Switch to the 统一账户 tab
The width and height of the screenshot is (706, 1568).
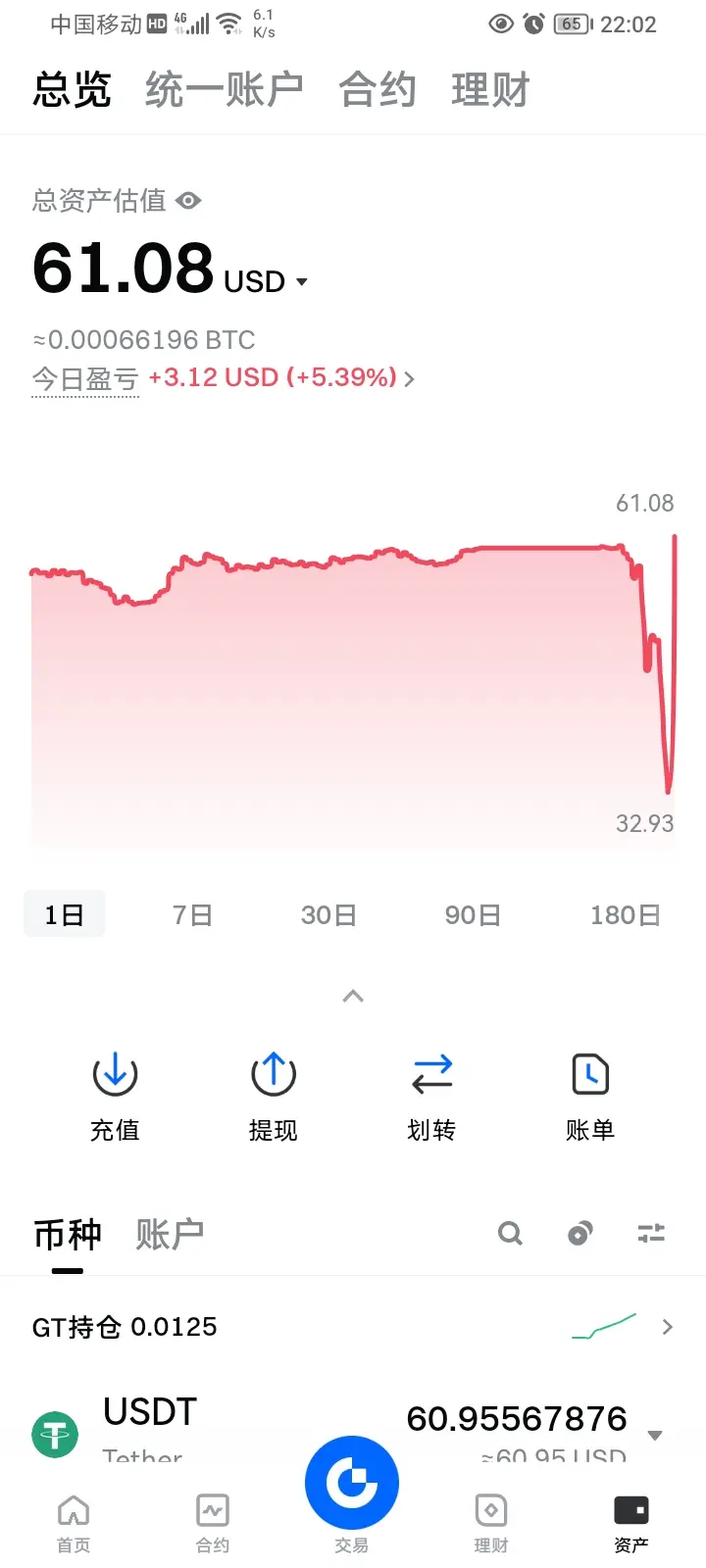pos(224,90)
